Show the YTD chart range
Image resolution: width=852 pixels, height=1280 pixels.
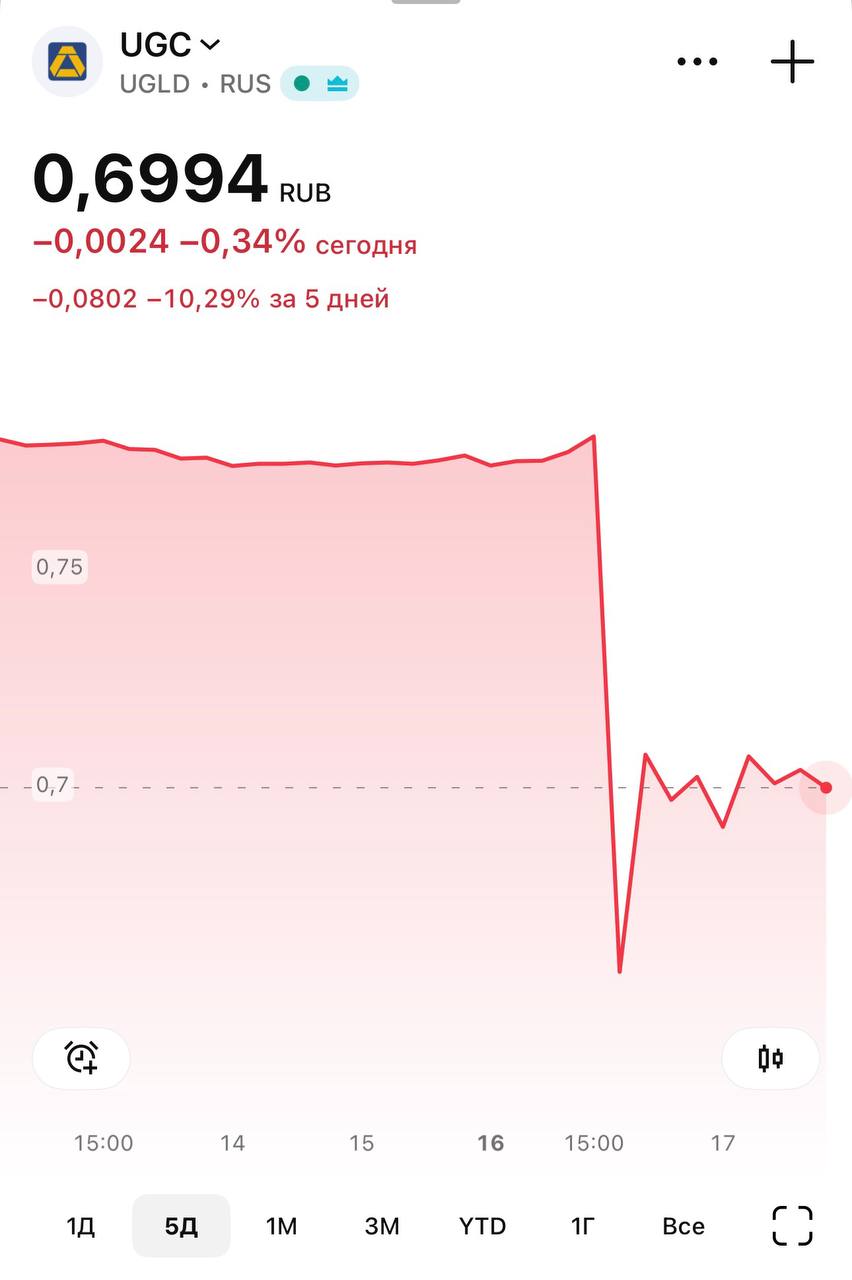coord(482,1226)
